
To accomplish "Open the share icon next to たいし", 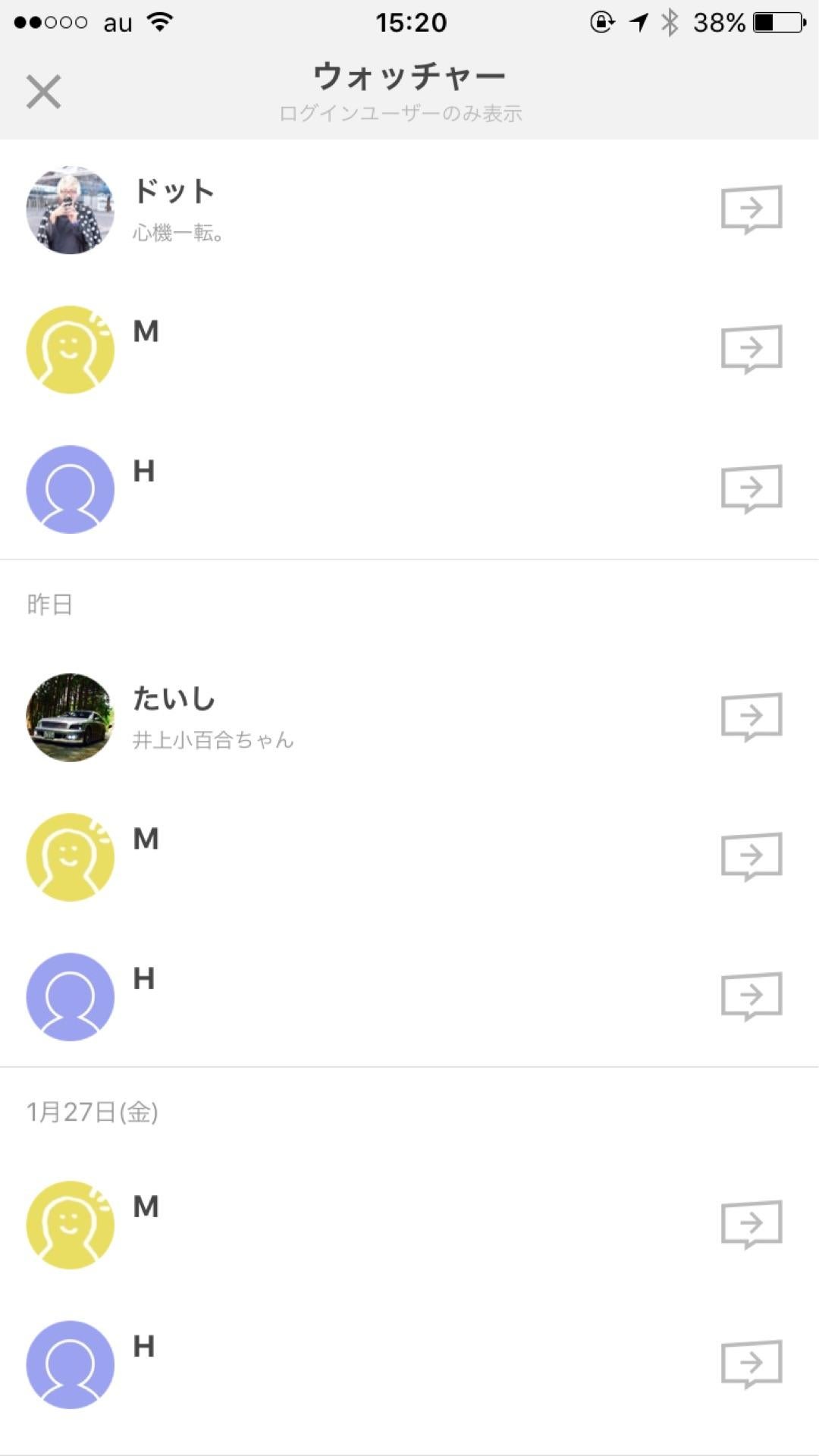I will pyautogui.click(x=750, y=716).
